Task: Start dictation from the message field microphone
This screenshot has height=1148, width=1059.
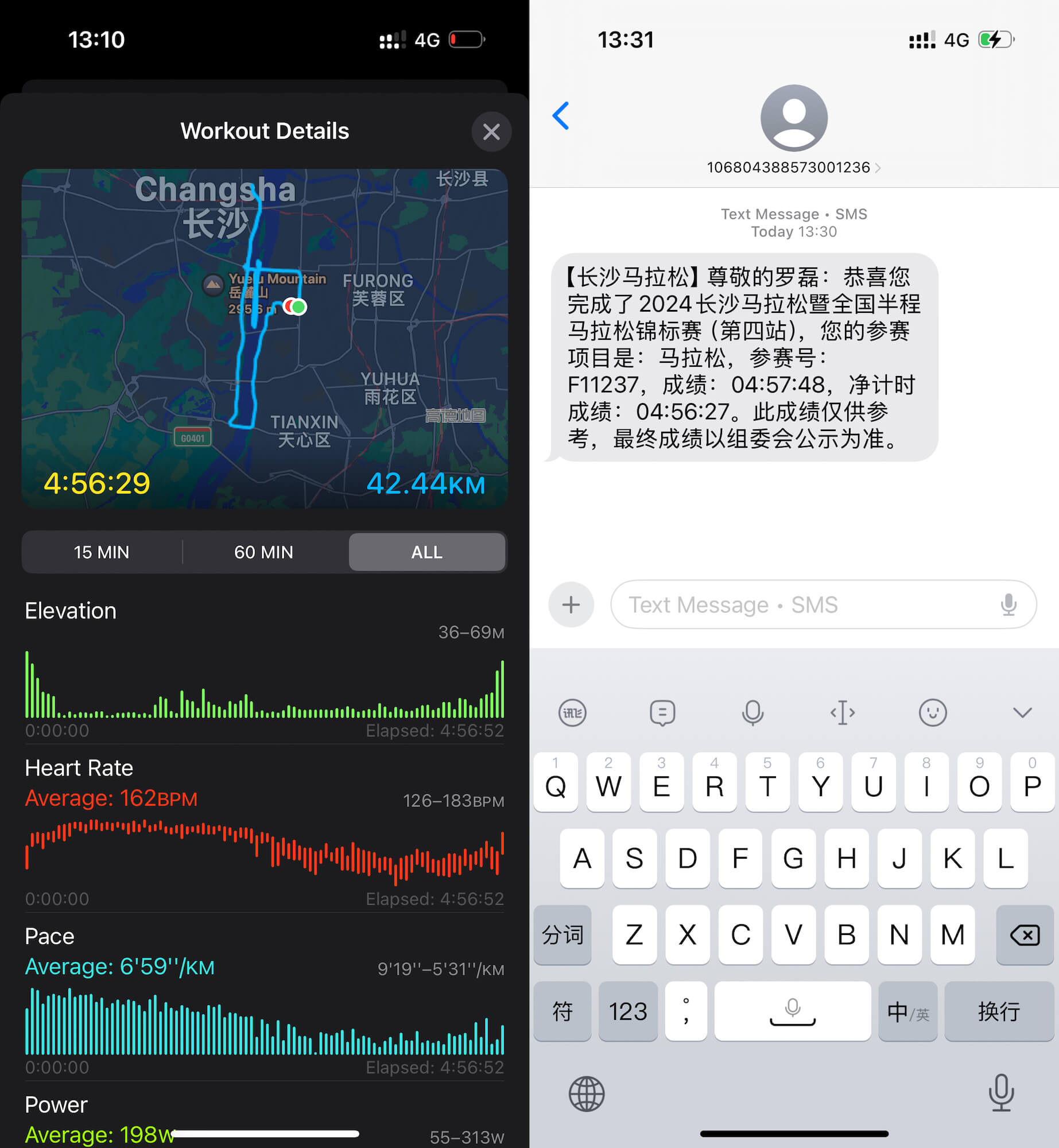Action: pyautogui.click(x=1008, y=604)
